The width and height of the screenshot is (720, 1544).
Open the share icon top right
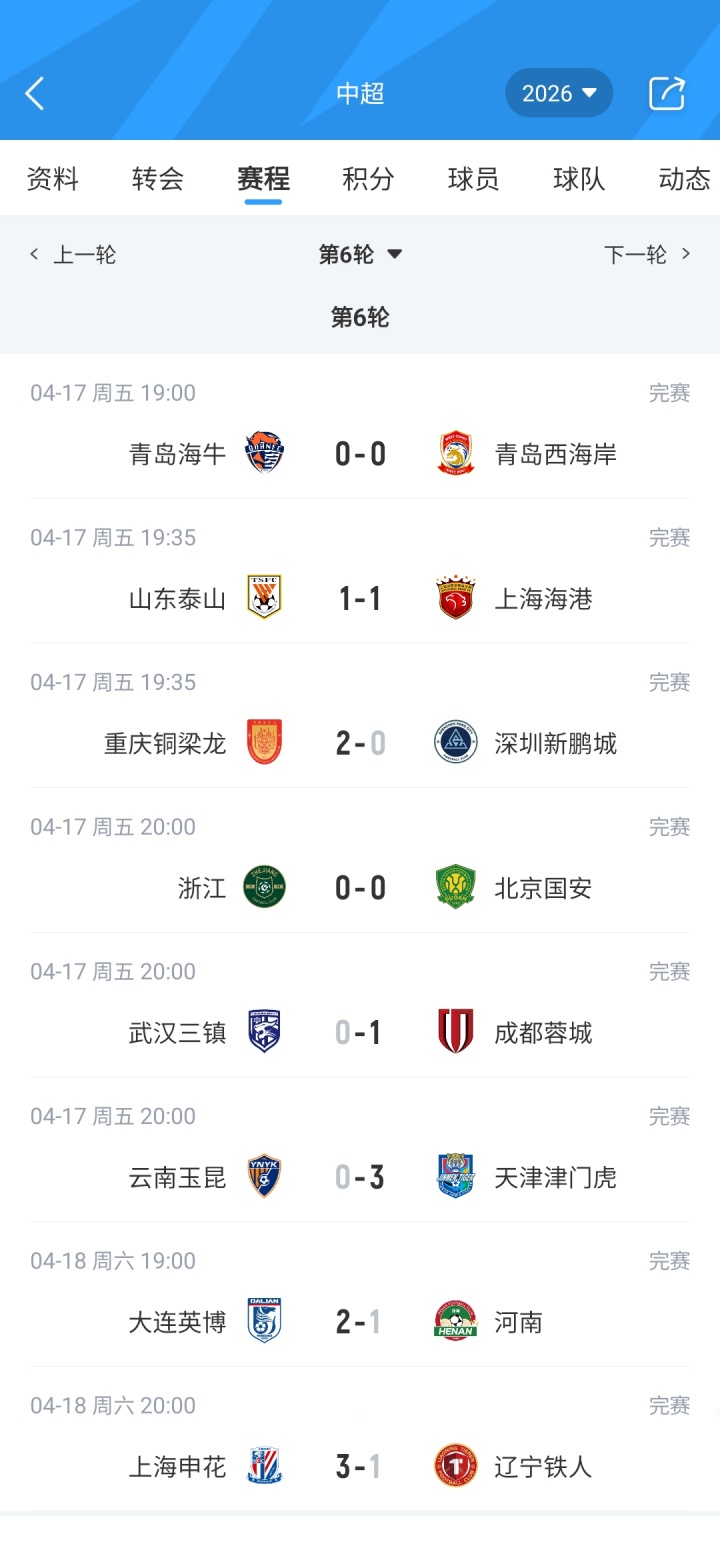(x=667, y=92)
